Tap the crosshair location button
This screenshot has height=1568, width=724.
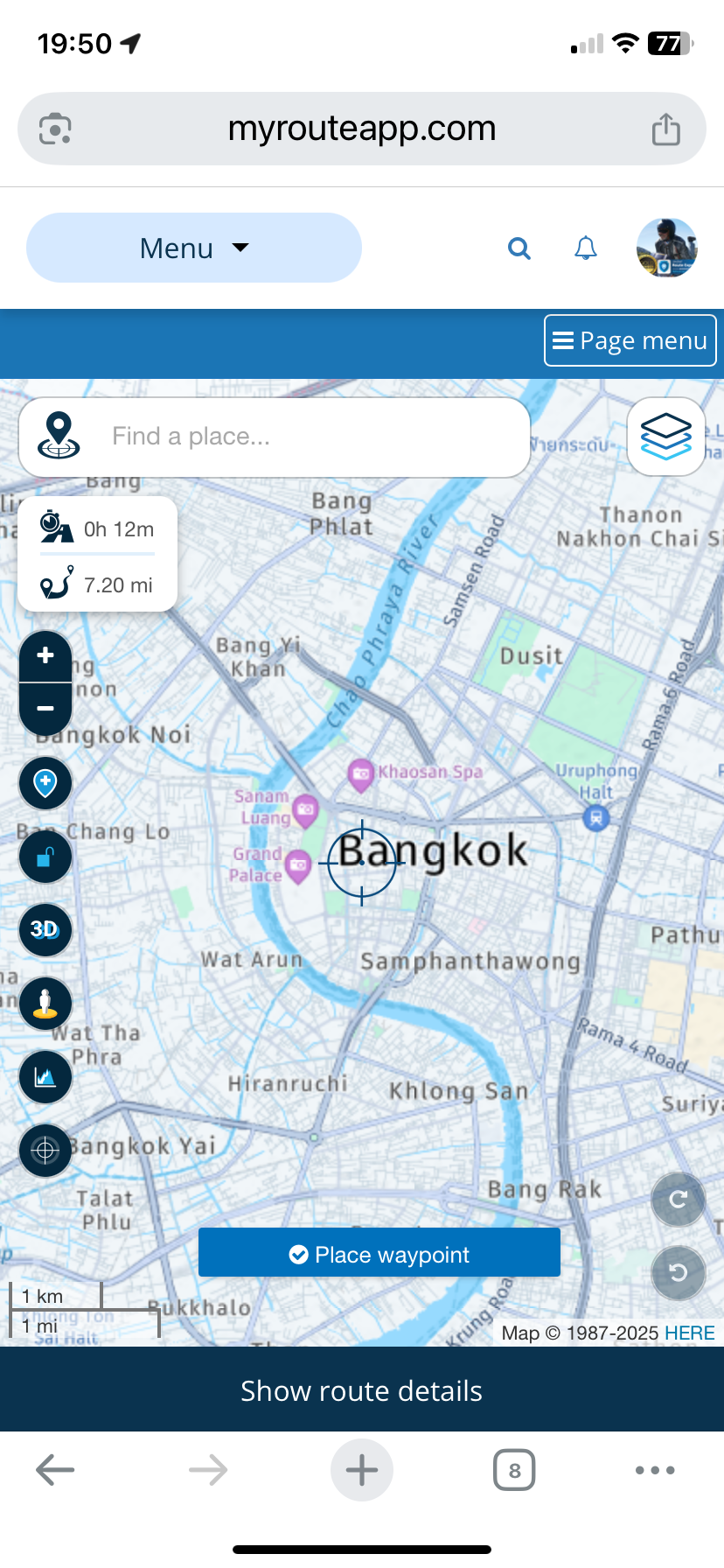tap(45, 1150)
